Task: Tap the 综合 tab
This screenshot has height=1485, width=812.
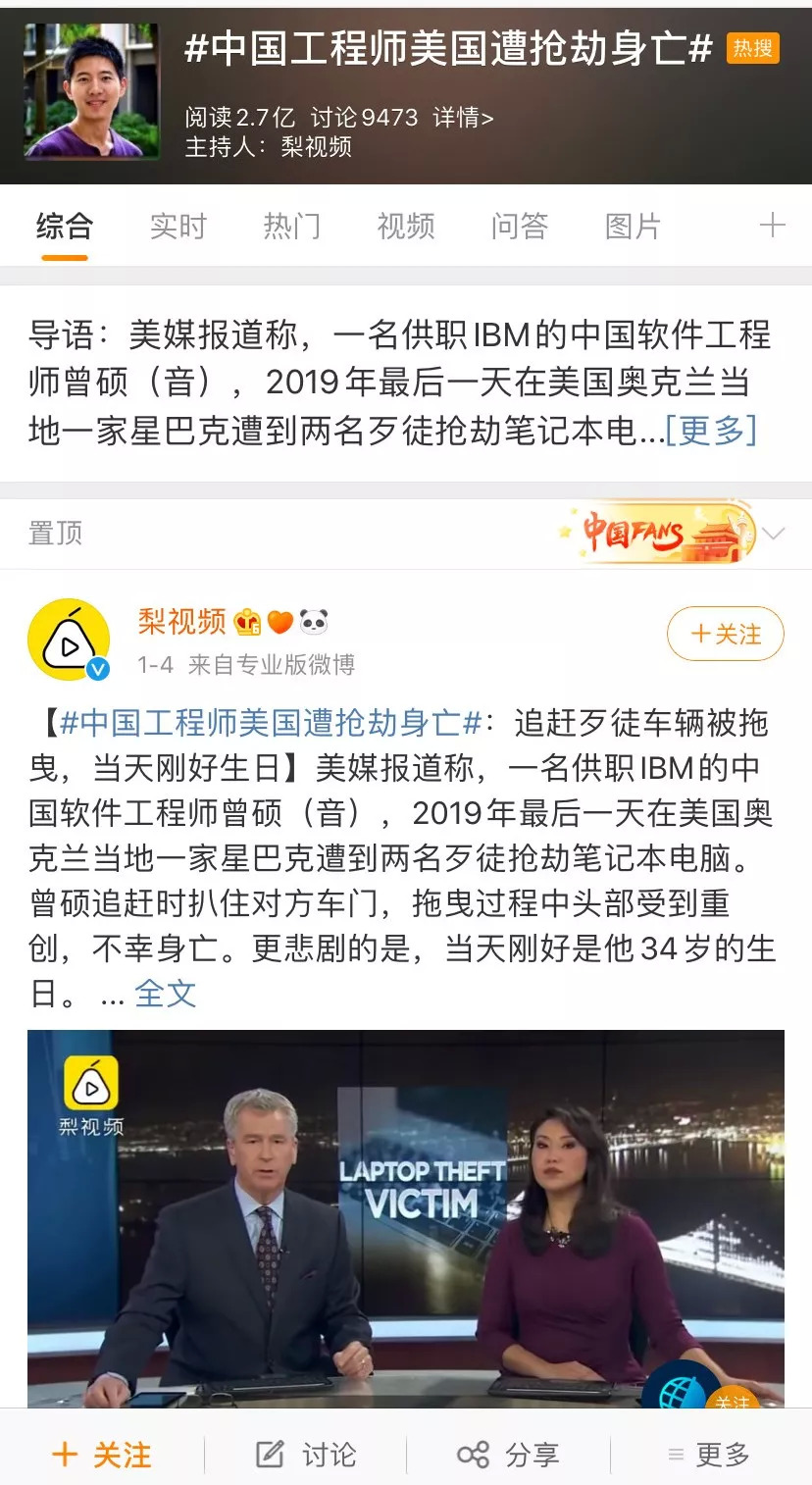Action: [64, 227]
